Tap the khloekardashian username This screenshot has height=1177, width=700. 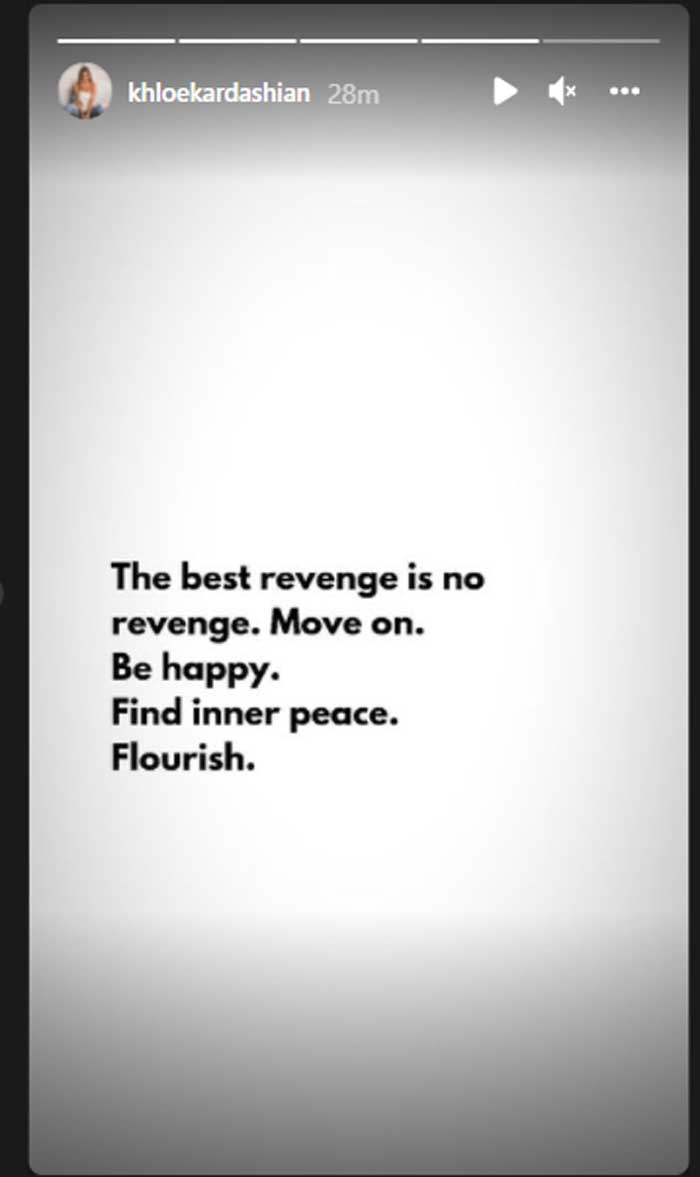(x=219, y=93)
